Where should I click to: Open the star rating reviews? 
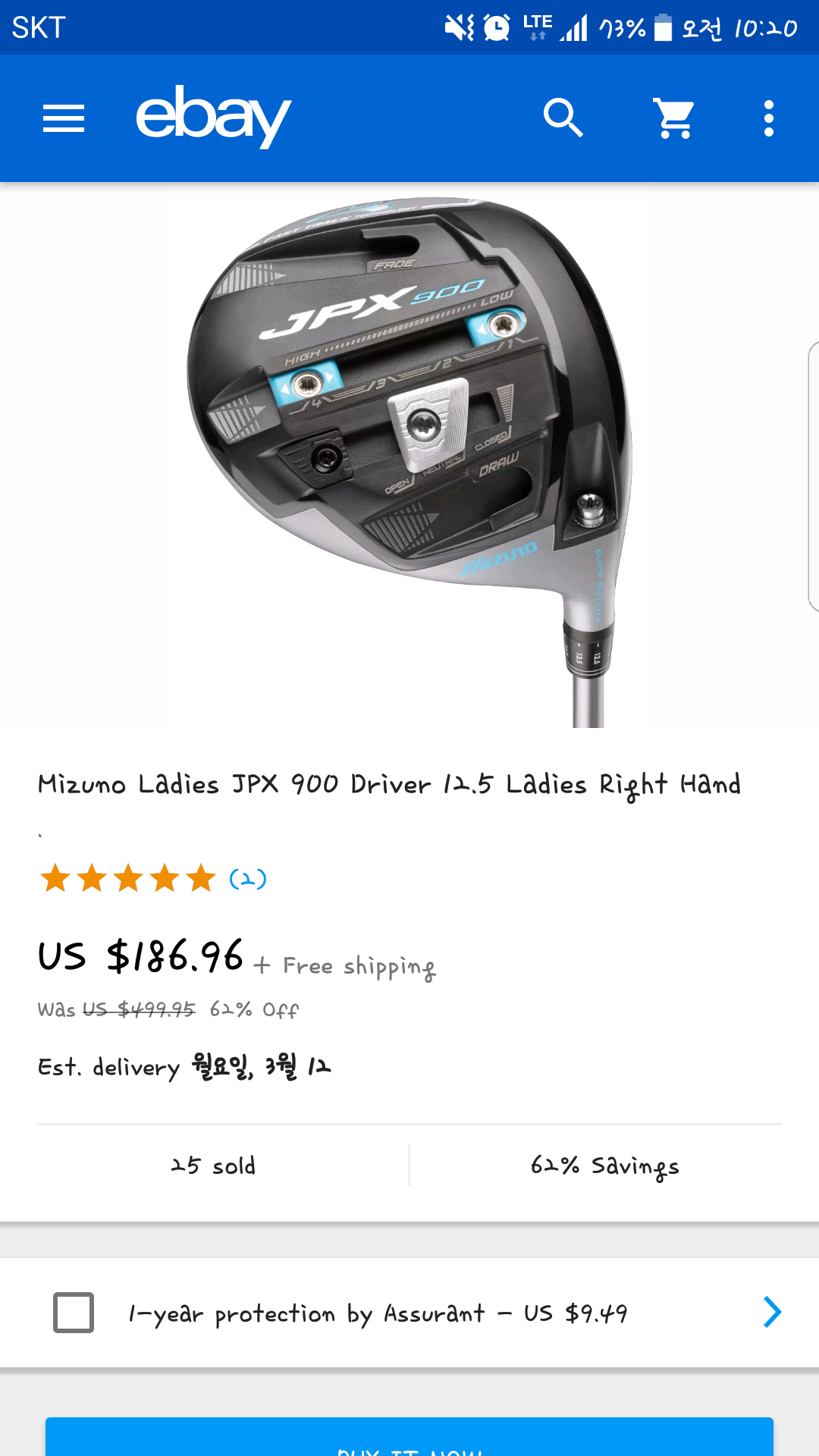pos(153,879)
